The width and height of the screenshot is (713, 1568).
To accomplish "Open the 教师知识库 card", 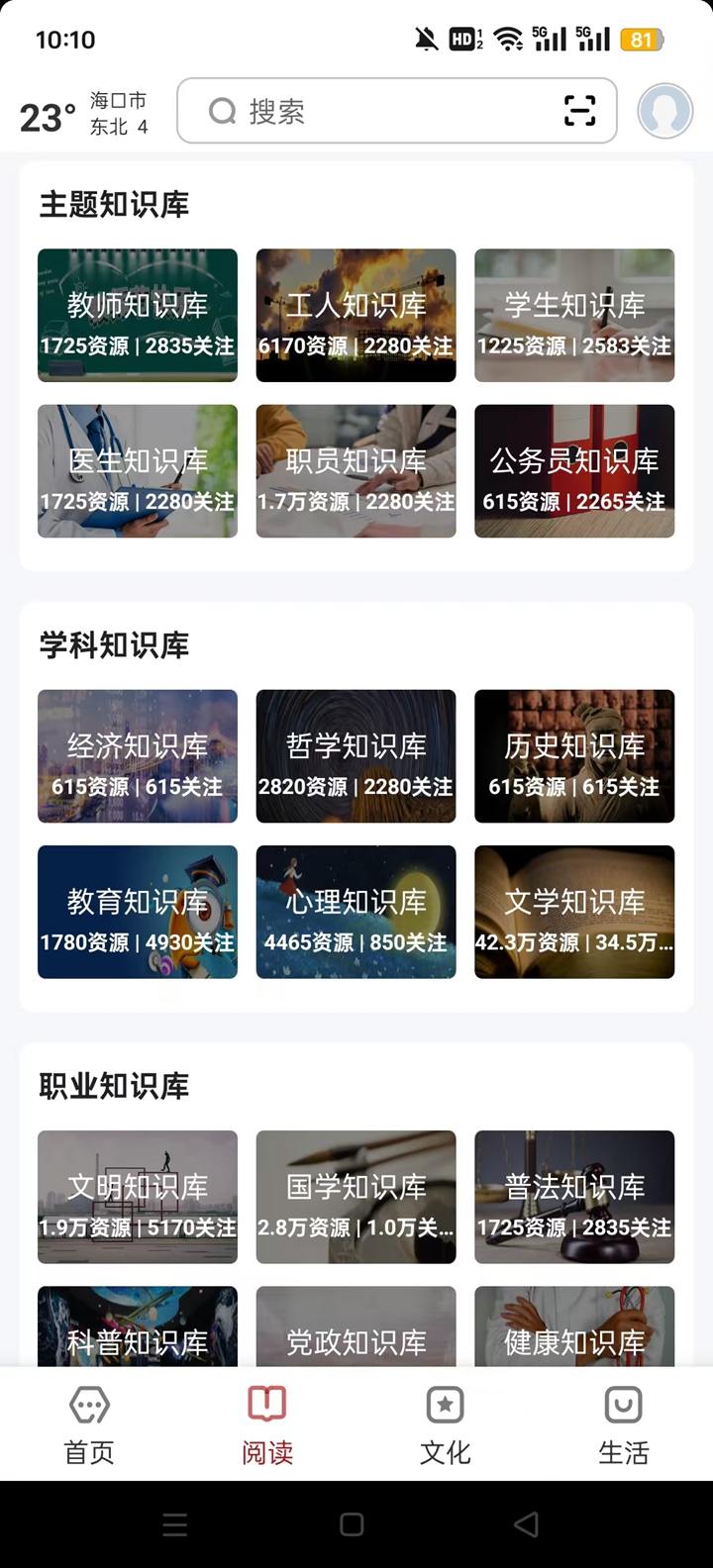I will (138, 316).
